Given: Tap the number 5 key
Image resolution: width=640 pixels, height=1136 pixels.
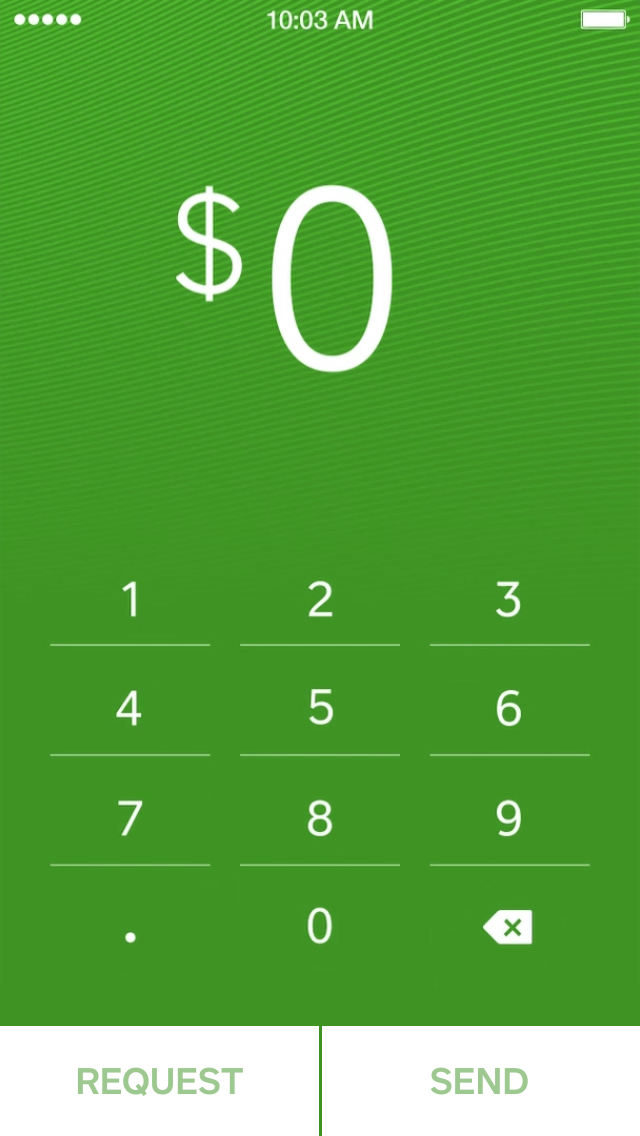Looking at the screenshot, I should point(320,708).
